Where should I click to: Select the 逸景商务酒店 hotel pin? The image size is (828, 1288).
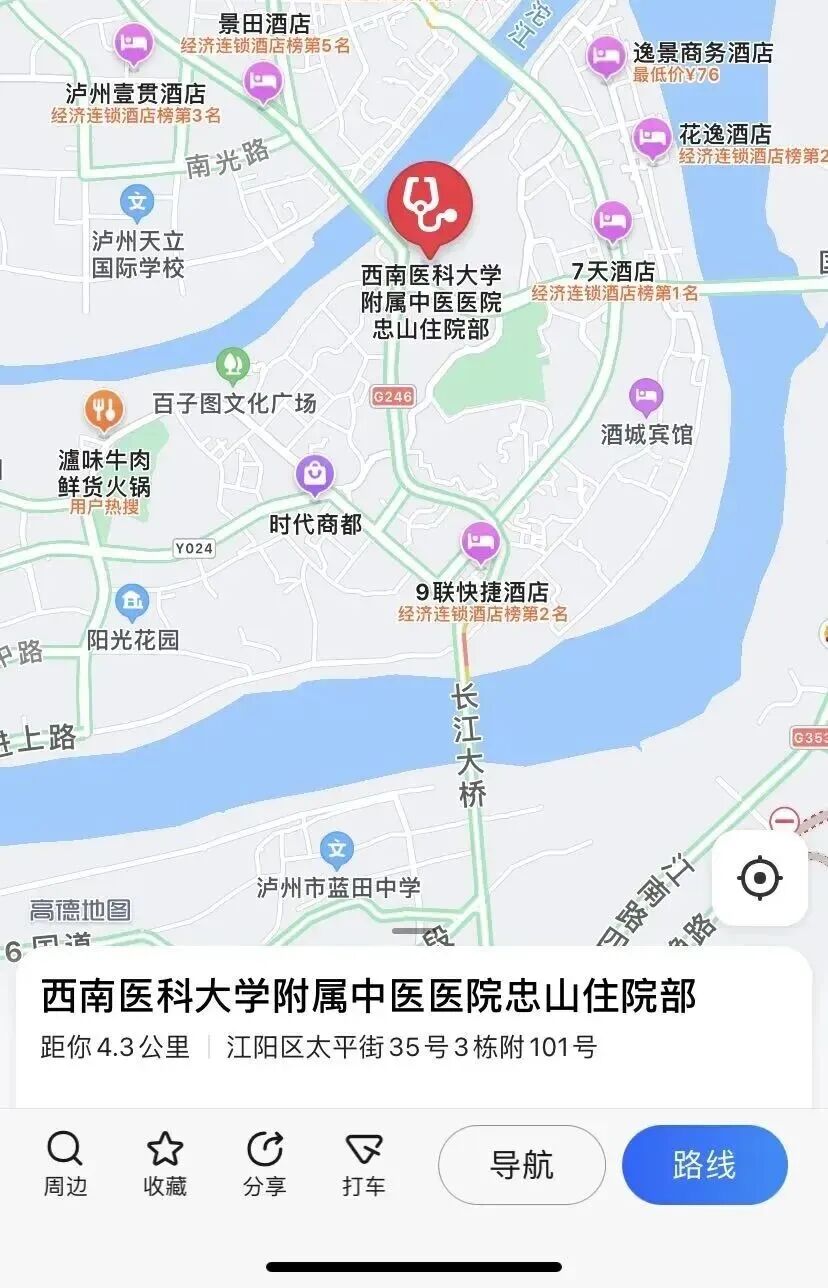coord(604,57)
